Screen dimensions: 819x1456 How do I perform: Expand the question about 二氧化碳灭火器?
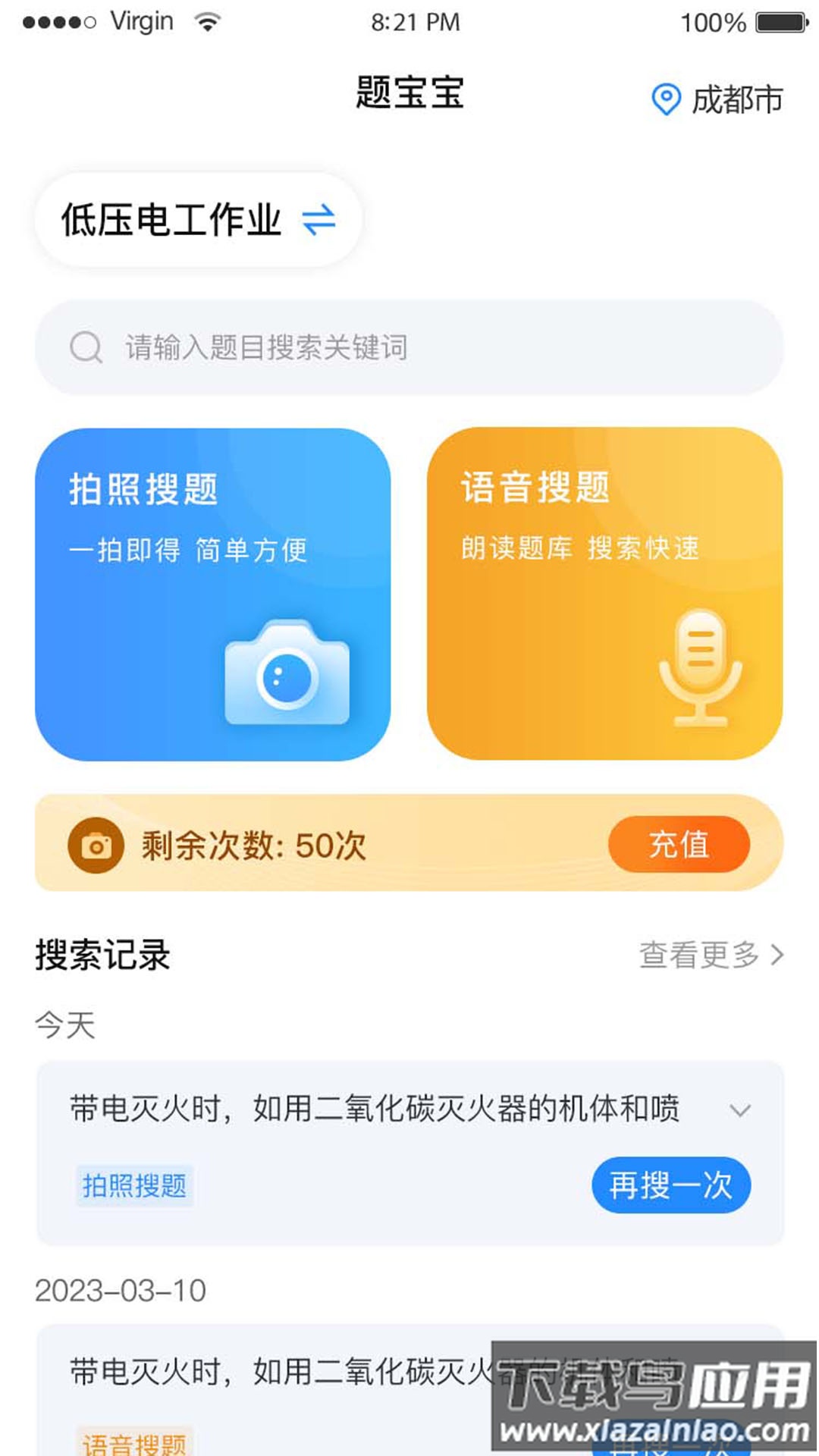click(x=739, y=1109)
